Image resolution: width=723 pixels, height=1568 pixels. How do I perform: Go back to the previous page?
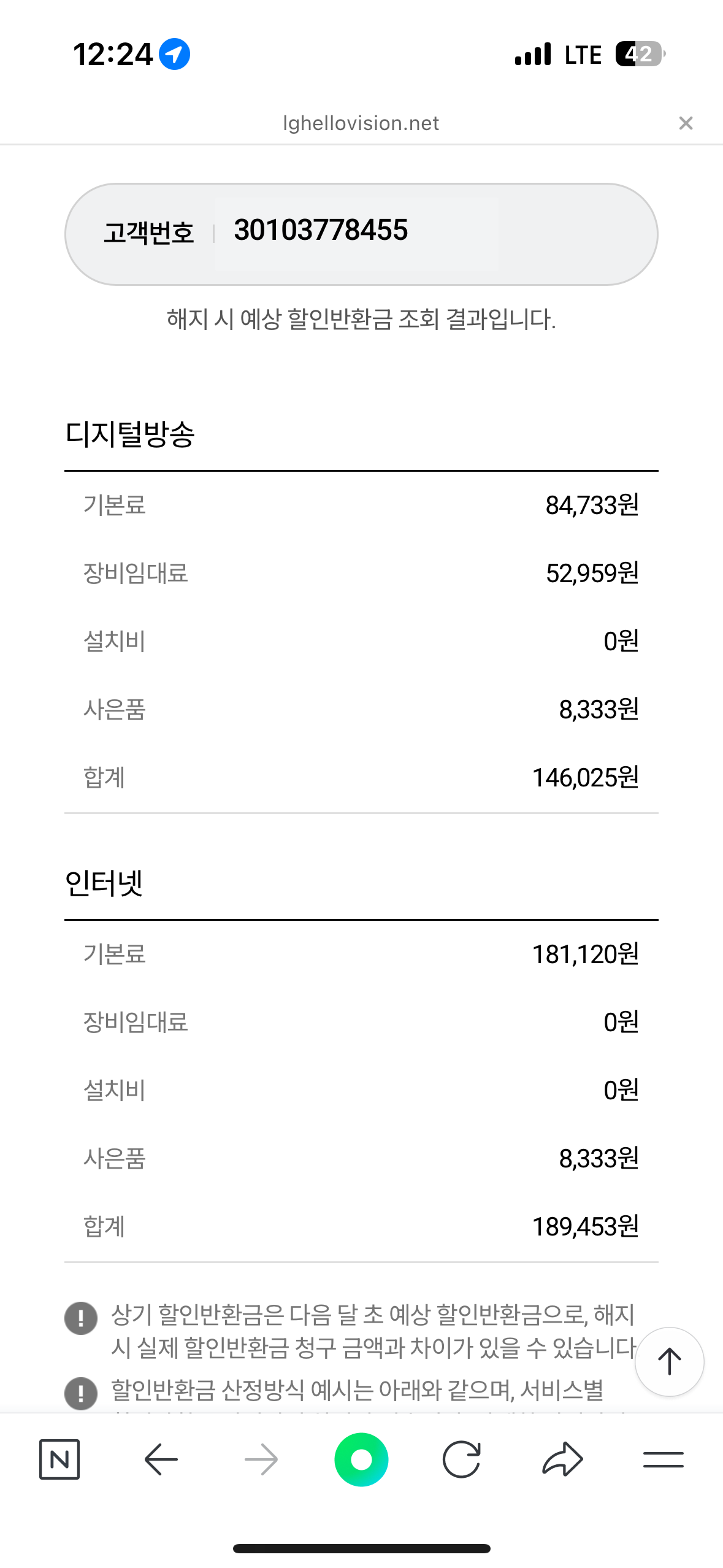point(161,1459)
